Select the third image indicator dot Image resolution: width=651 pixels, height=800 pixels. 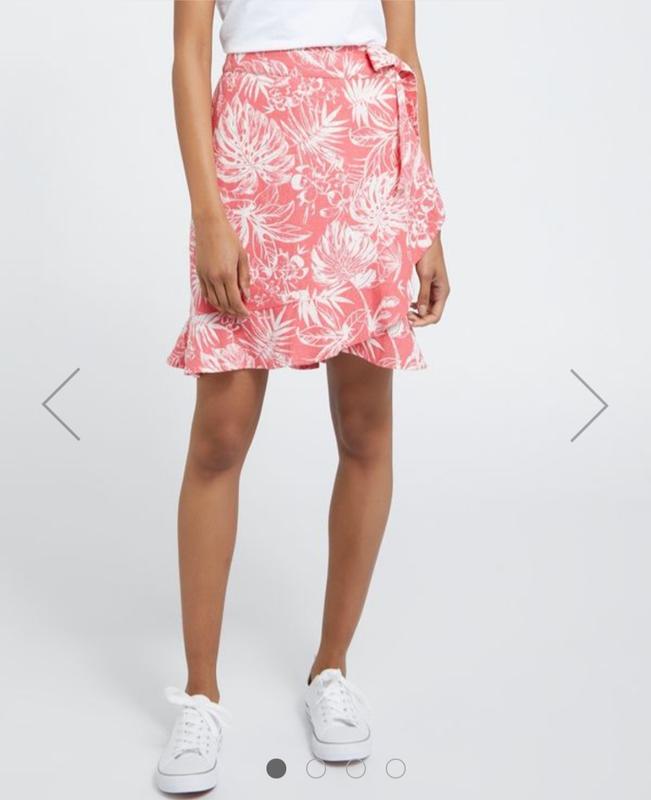pyautogui.click(x=356, y=768)
